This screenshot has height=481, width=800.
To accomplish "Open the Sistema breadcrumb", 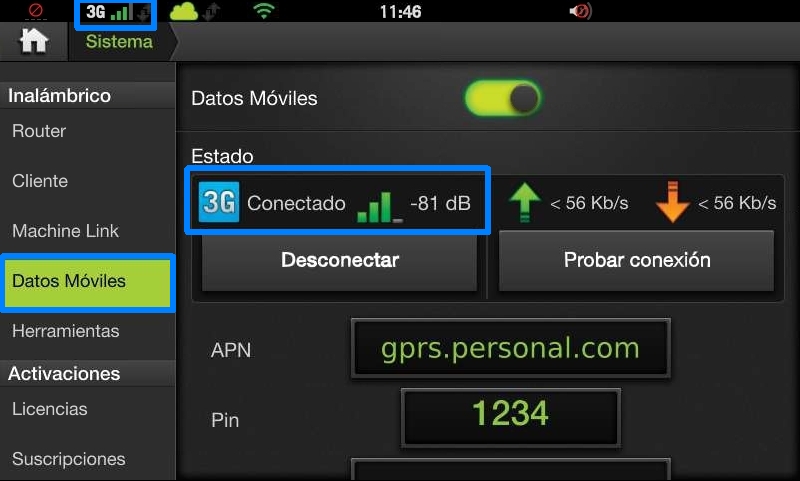I will click(119, 41).
